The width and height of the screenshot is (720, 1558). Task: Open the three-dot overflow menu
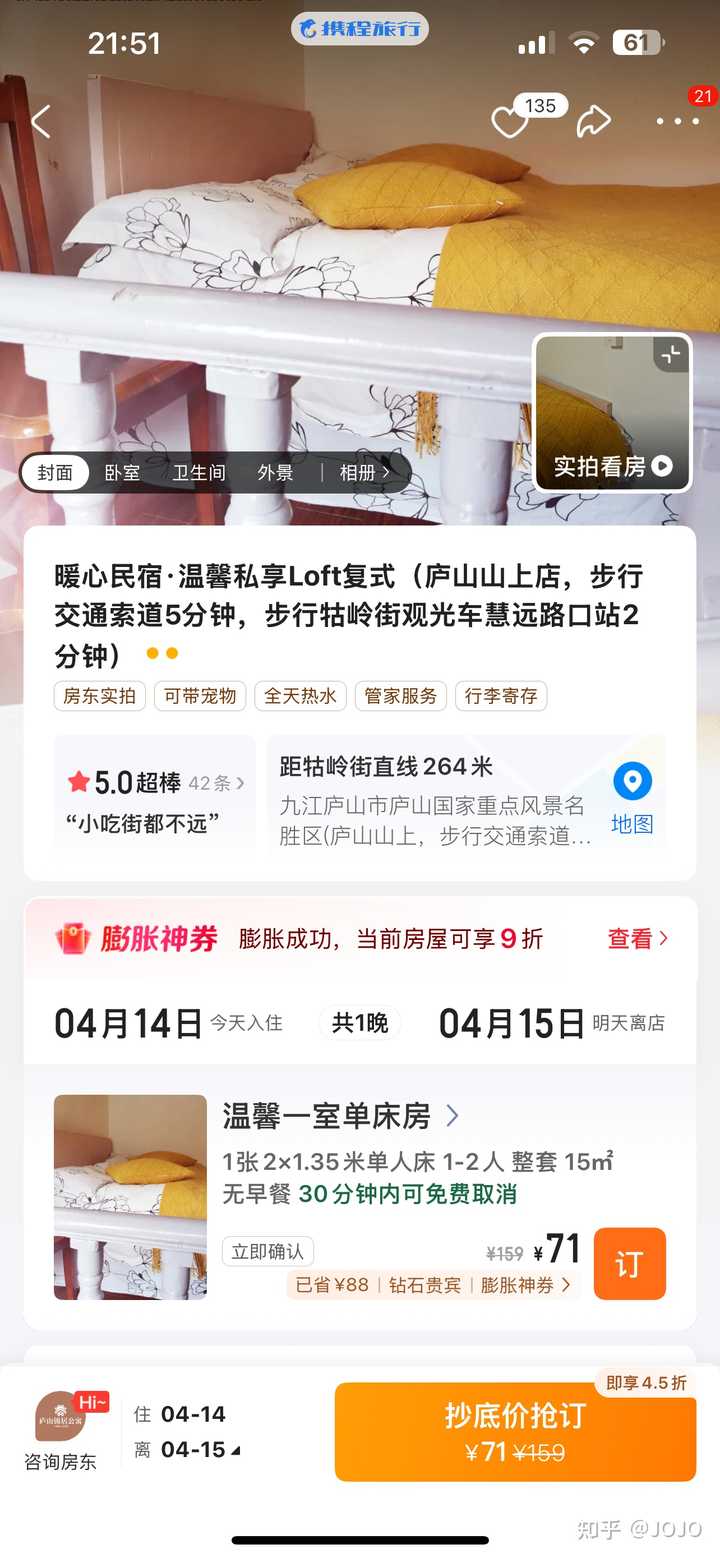(x=677, y=122)
